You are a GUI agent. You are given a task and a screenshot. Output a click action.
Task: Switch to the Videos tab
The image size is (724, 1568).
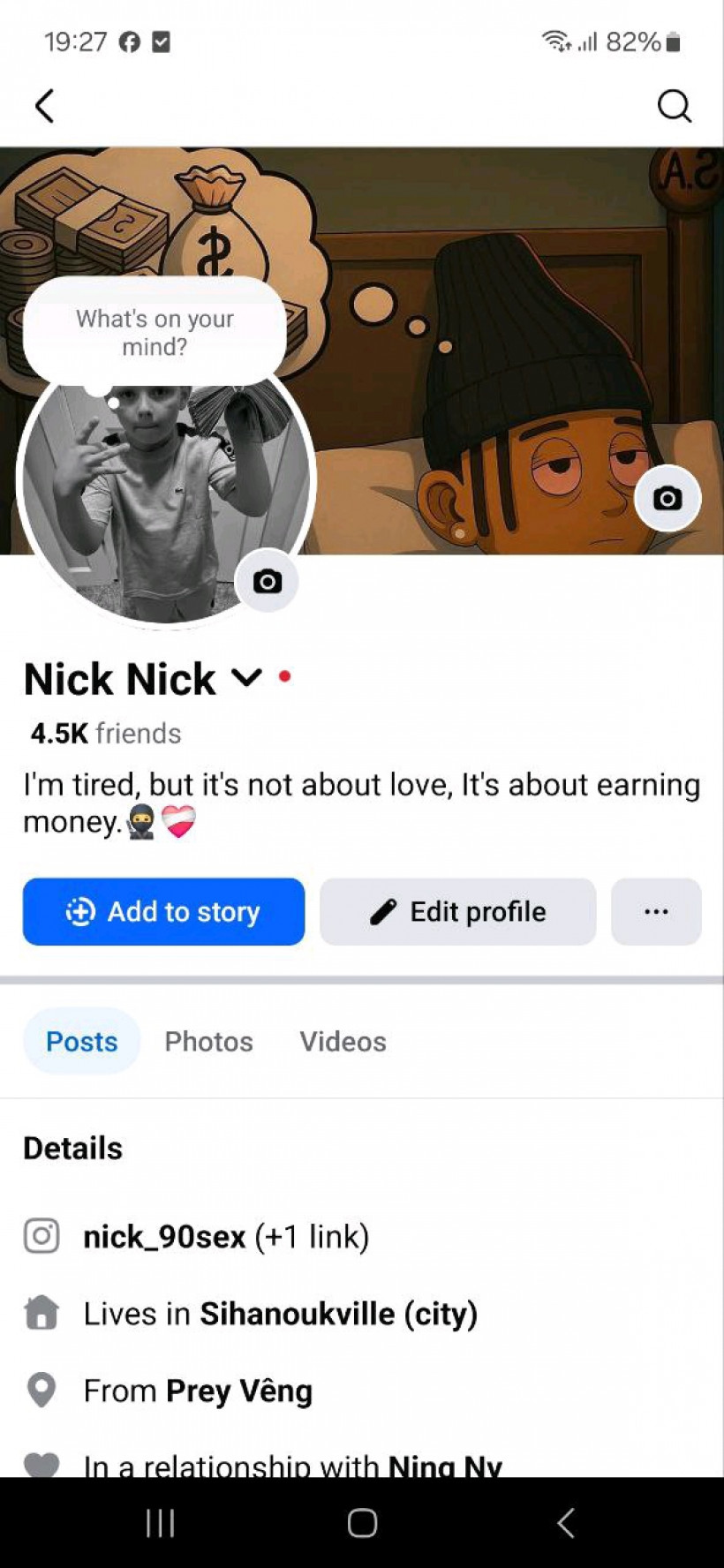pyautogui.click(x=343, y=1041)
